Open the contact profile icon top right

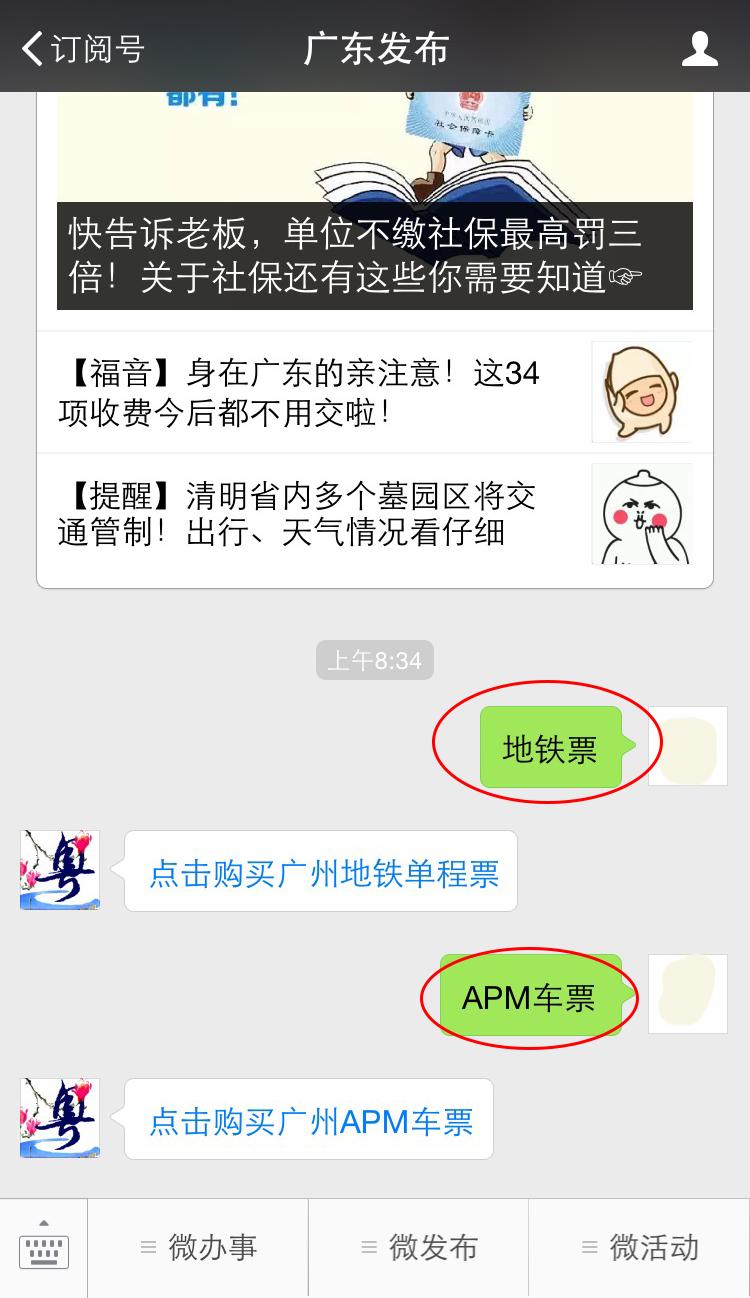click(700, 46)
